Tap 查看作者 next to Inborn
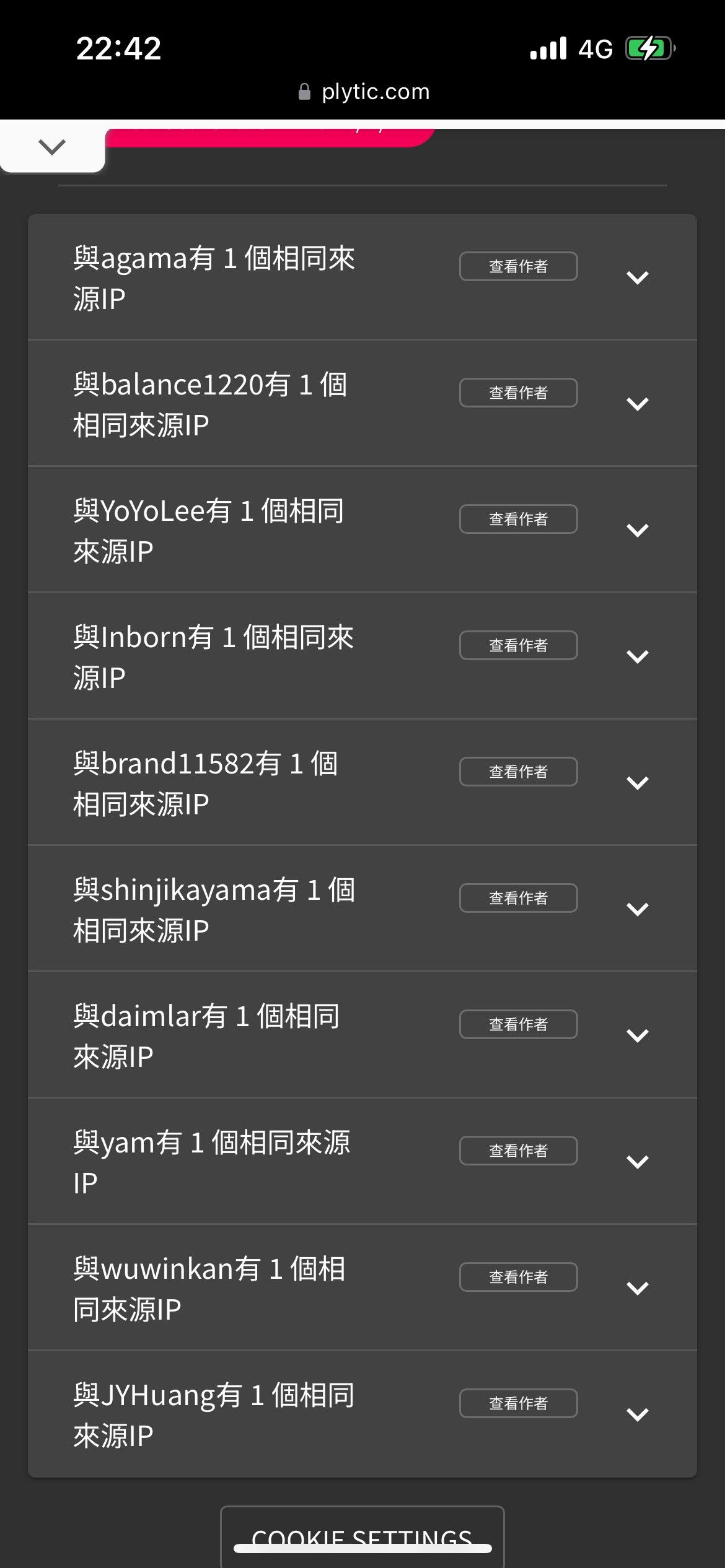This screenshot has width=725, height=1568. tap(518, 645)
